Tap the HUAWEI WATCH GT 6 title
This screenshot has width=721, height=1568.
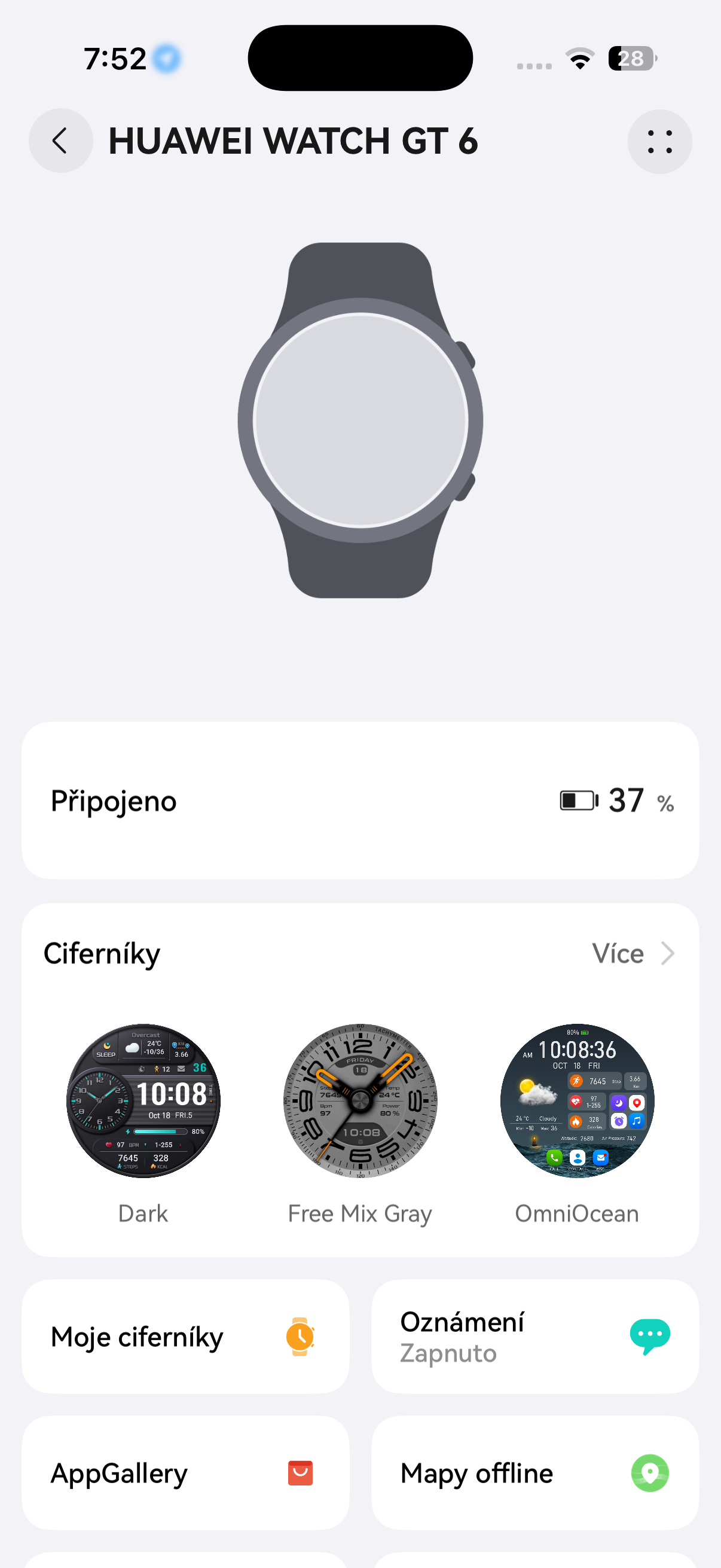pyautogui.click(x=294, y=141)
